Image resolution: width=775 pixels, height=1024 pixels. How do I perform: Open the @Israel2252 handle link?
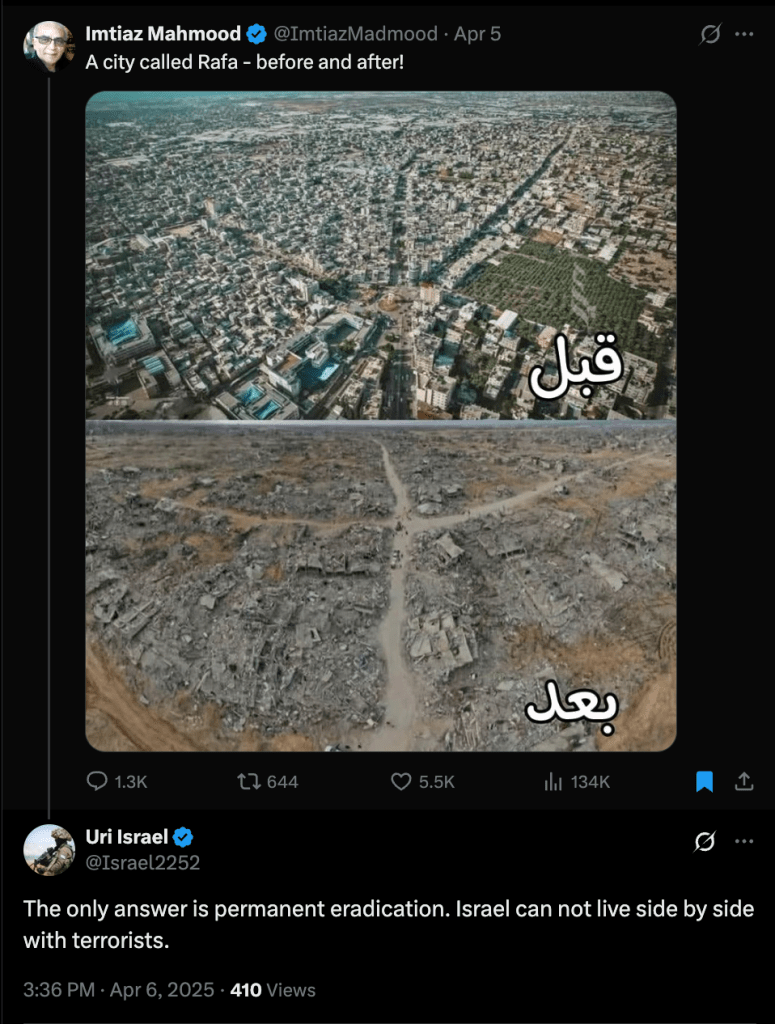(x=143, y=862)
